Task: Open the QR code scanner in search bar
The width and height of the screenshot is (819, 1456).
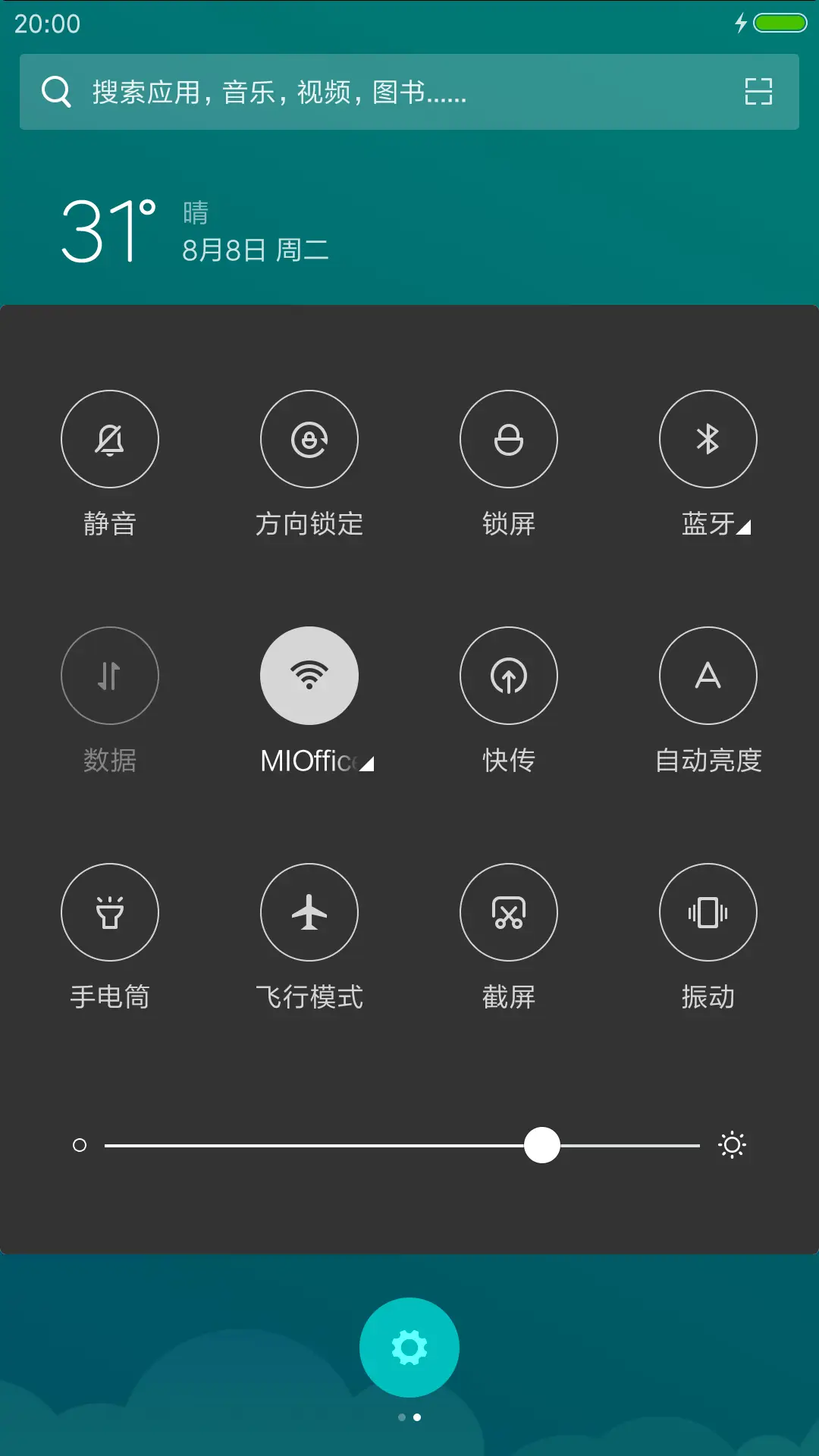Action: coord(759,92)
